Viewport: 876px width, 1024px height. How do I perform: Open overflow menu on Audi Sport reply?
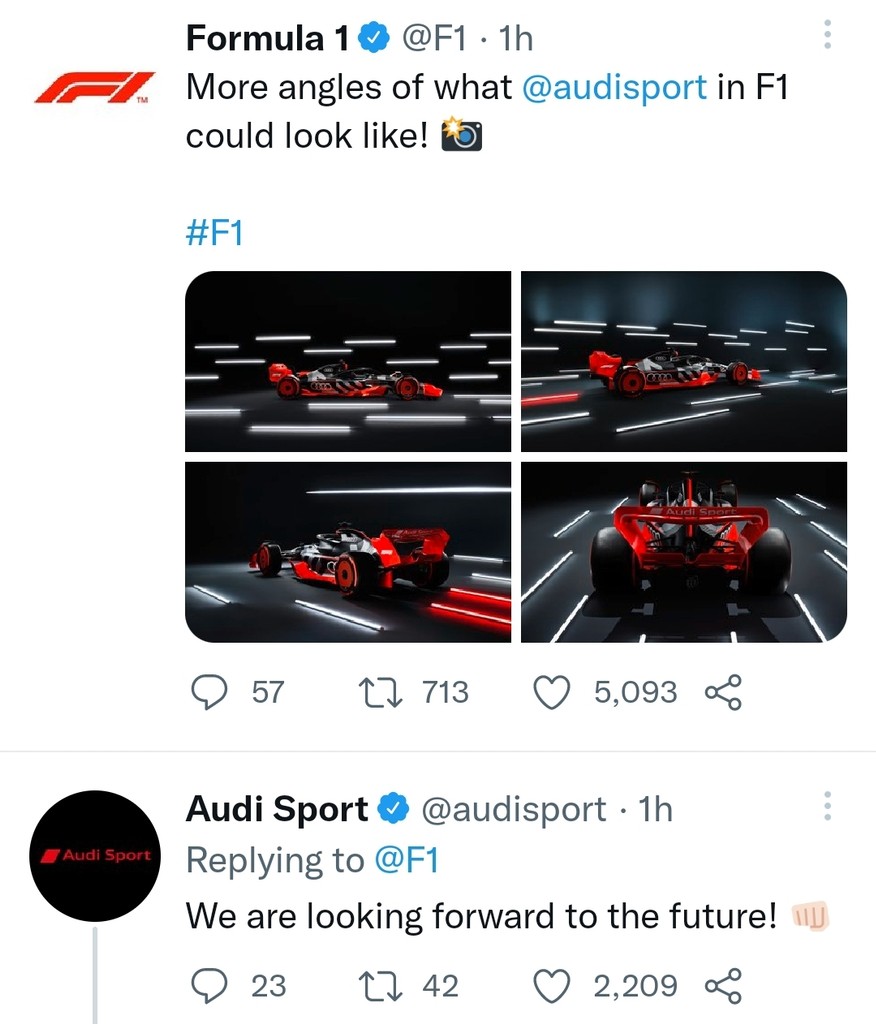click(827, 806)
